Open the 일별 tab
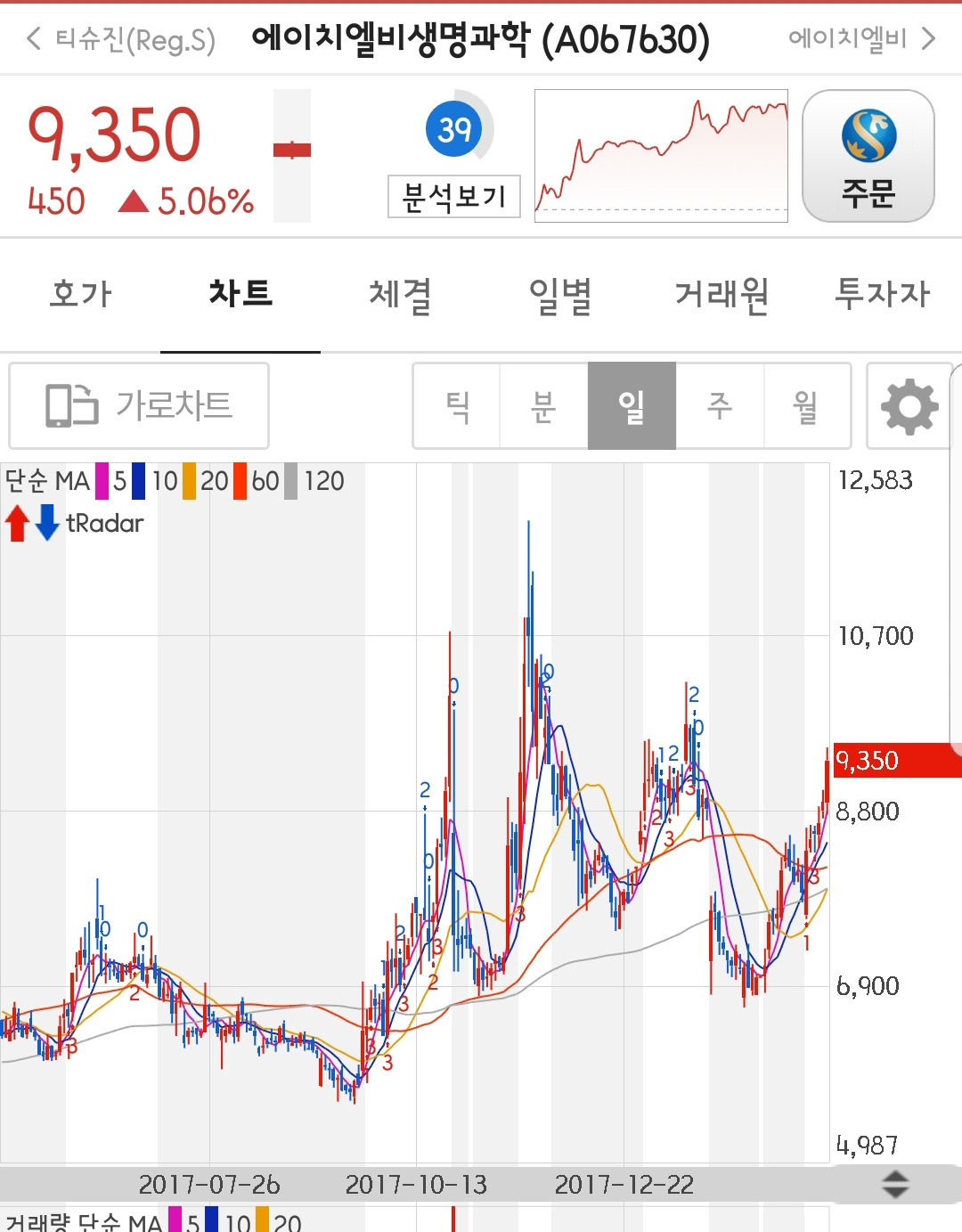This screenshot has width=962, height=1232. click(561, 294)
